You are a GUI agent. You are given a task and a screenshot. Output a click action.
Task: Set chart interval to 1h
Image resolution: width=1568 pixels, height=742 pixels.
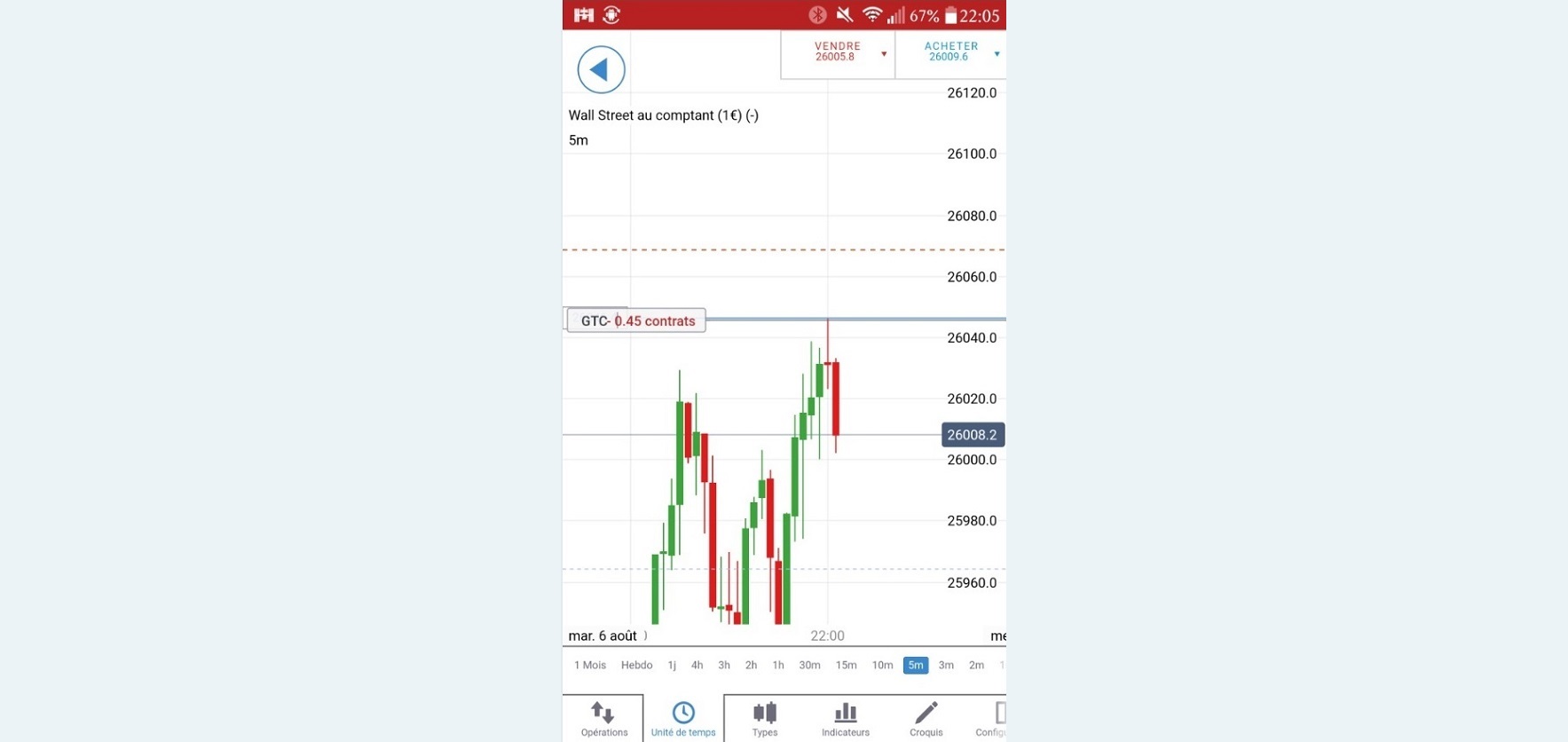[778, 665]
